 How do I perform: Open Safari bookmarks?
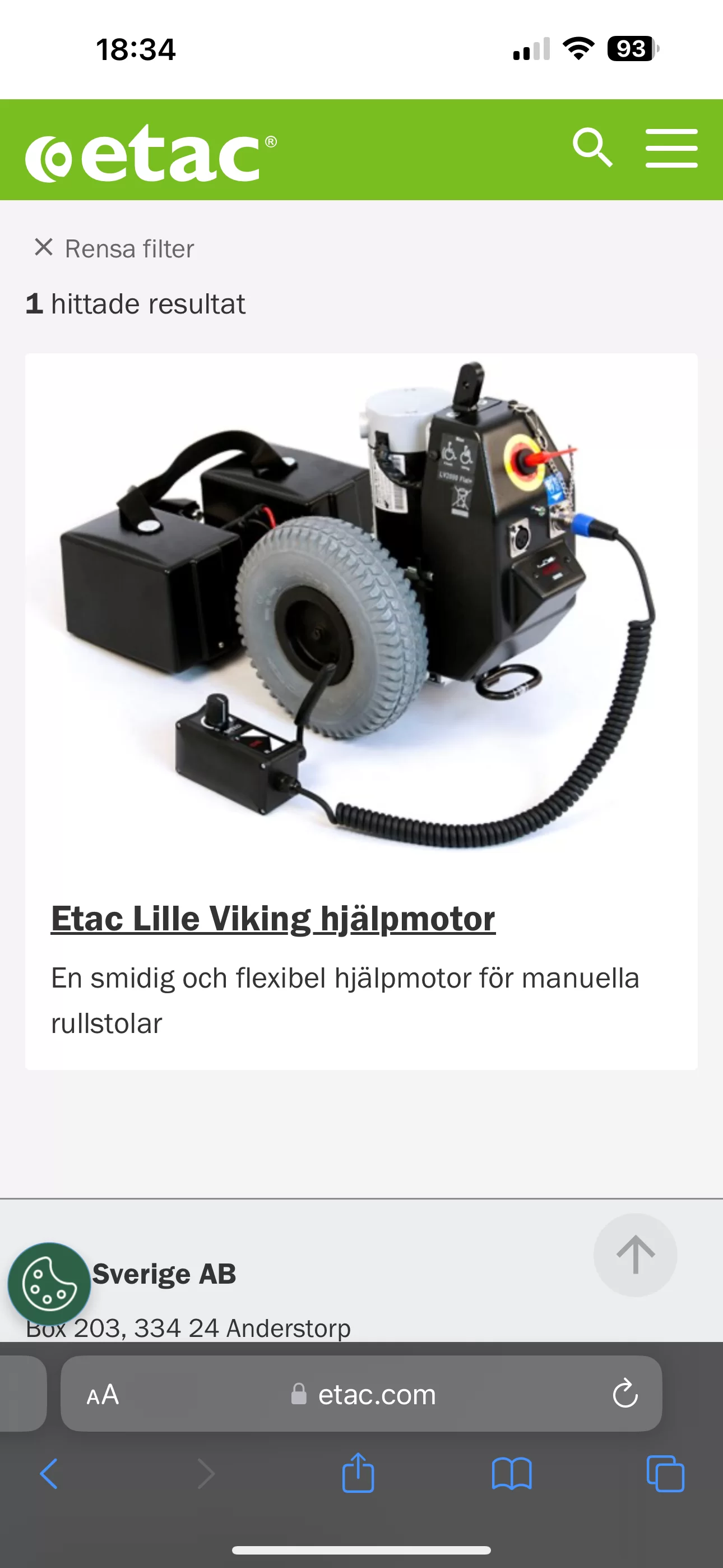click(511, 1474)
